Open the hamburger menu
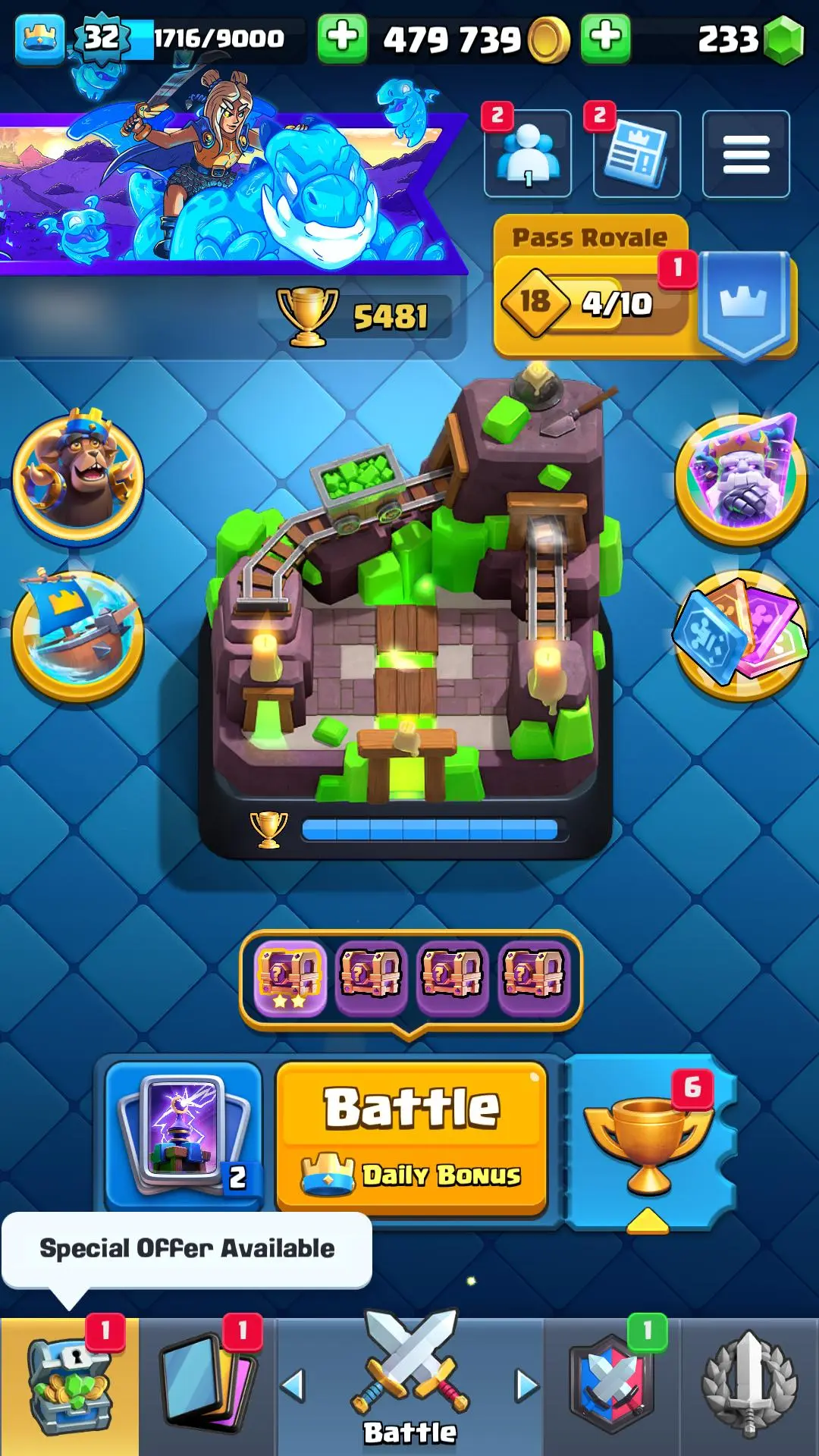This screenshot has width=819, height=1456. (745, 154)
